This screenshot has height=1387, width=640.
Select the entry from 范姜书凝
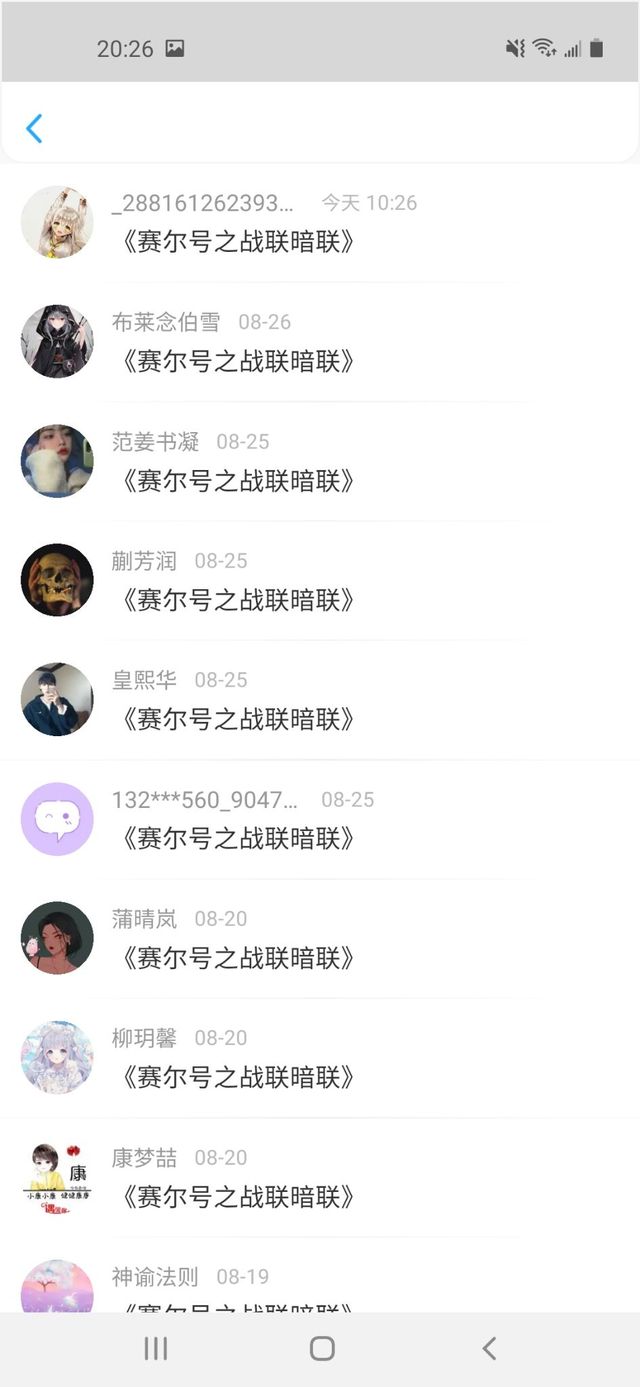[x=320, y=461]
